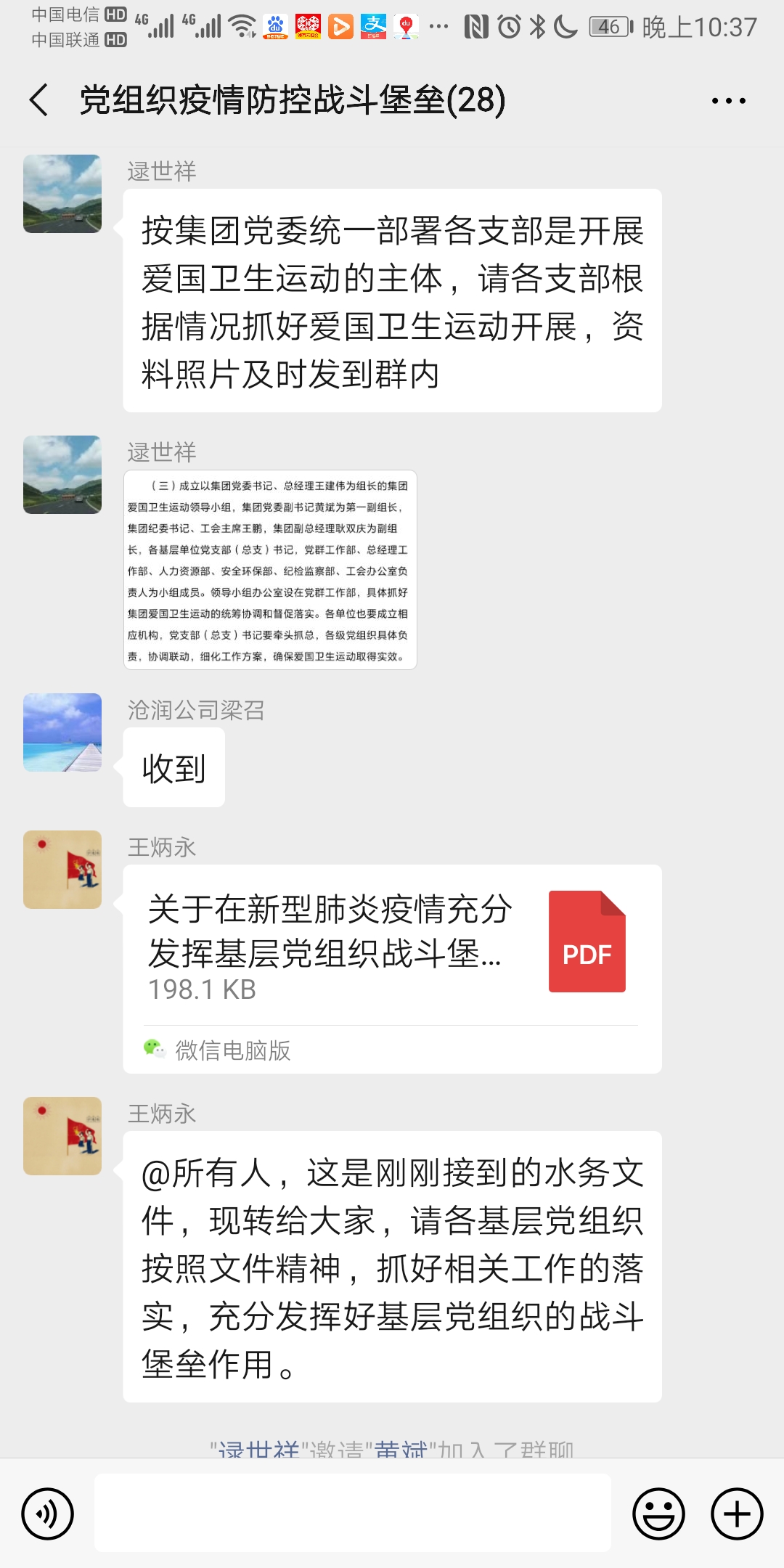Image resolution: width=784 pixels, height=1568 pixels.
Task: Open the plus attachment menu
Action: 736,1514
